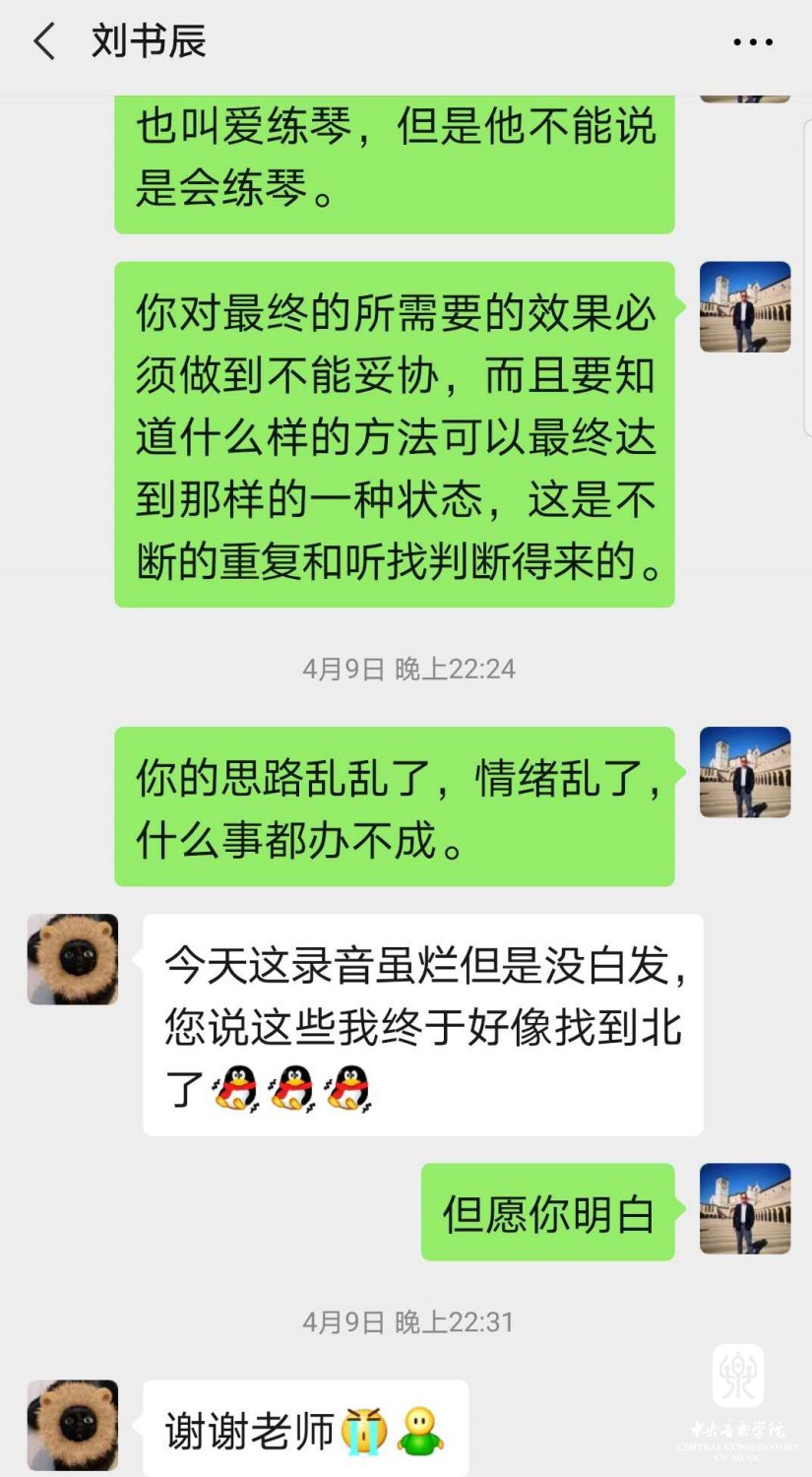
Task: Open avatar next to 今天这录音虽烂 message
Action: [73, 959]
